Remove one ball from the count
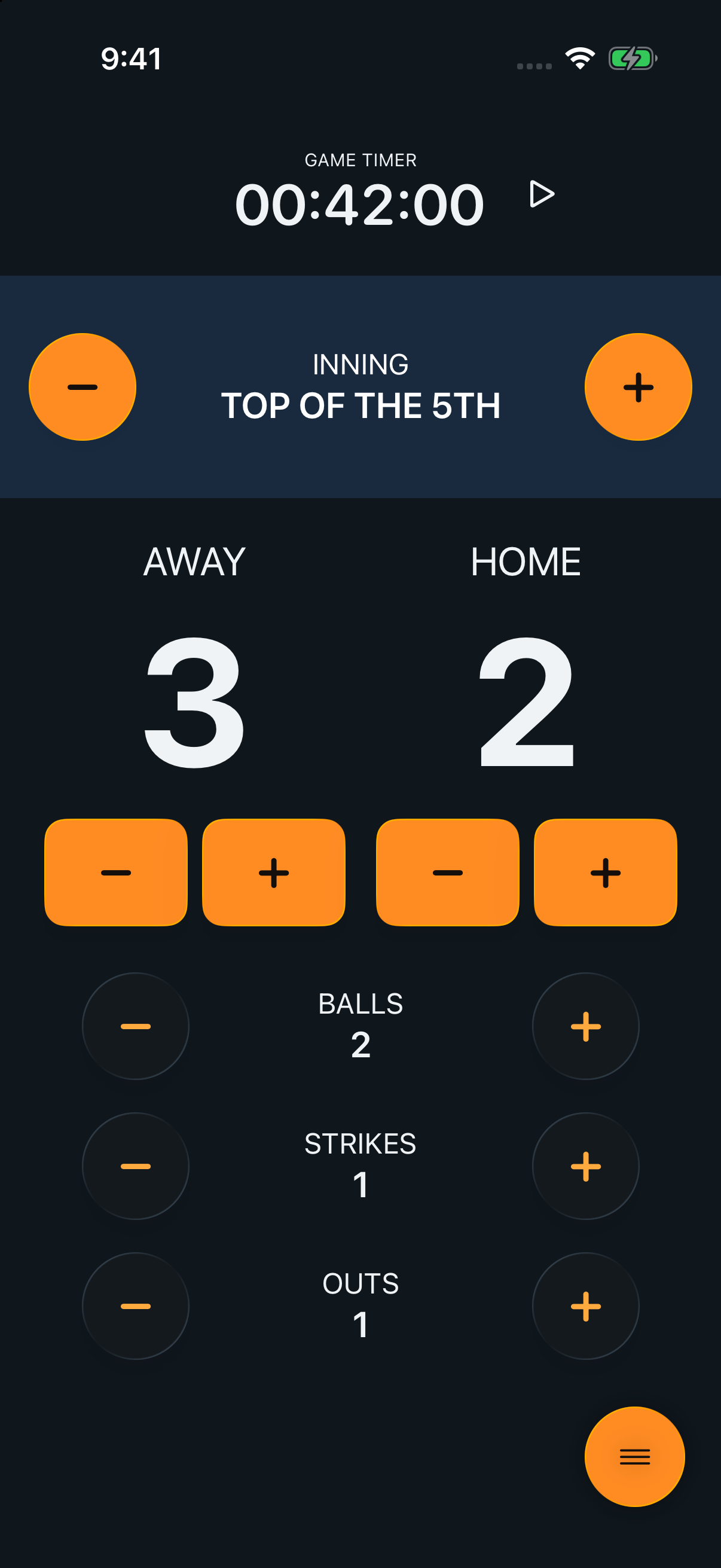 pos(136,1026)
